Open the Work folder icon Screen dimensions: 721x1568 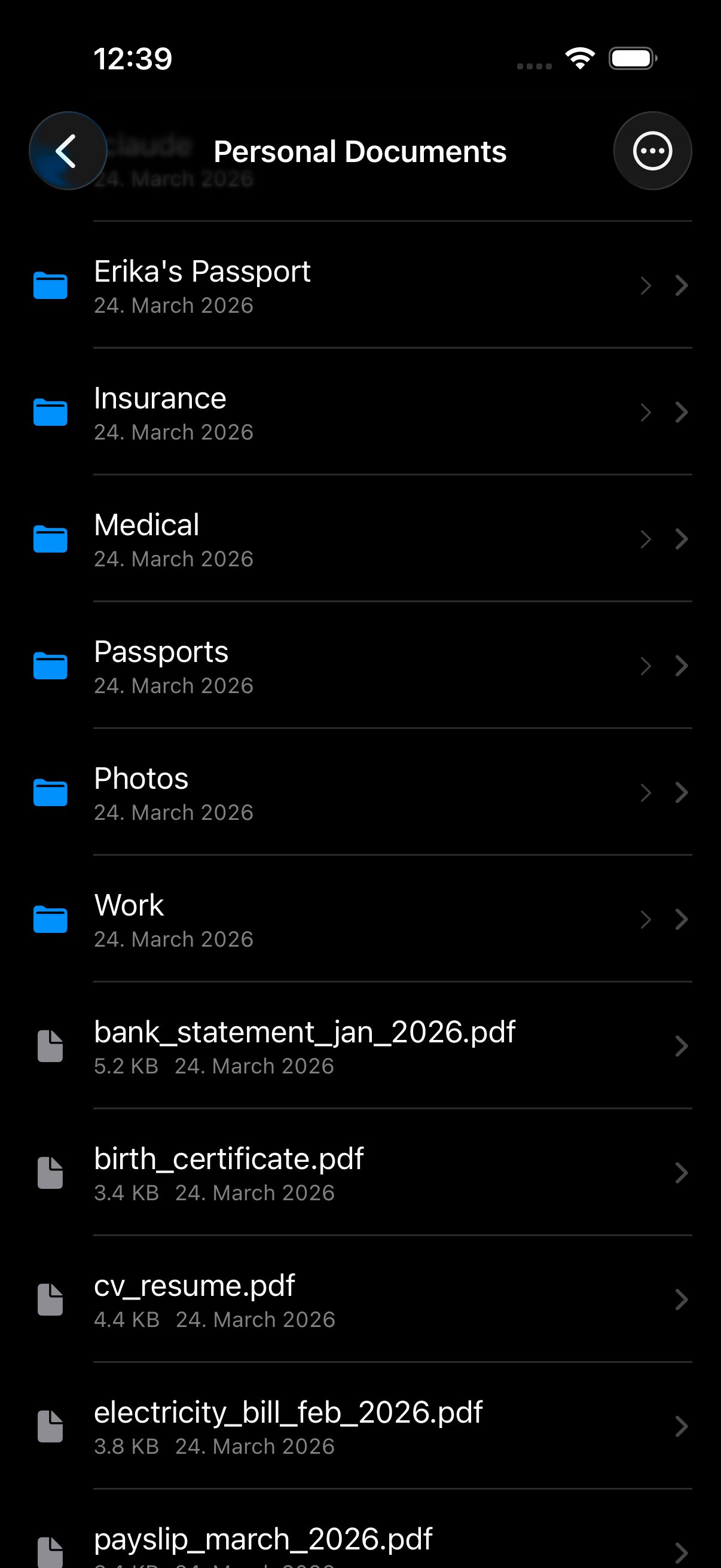point(50,920)
